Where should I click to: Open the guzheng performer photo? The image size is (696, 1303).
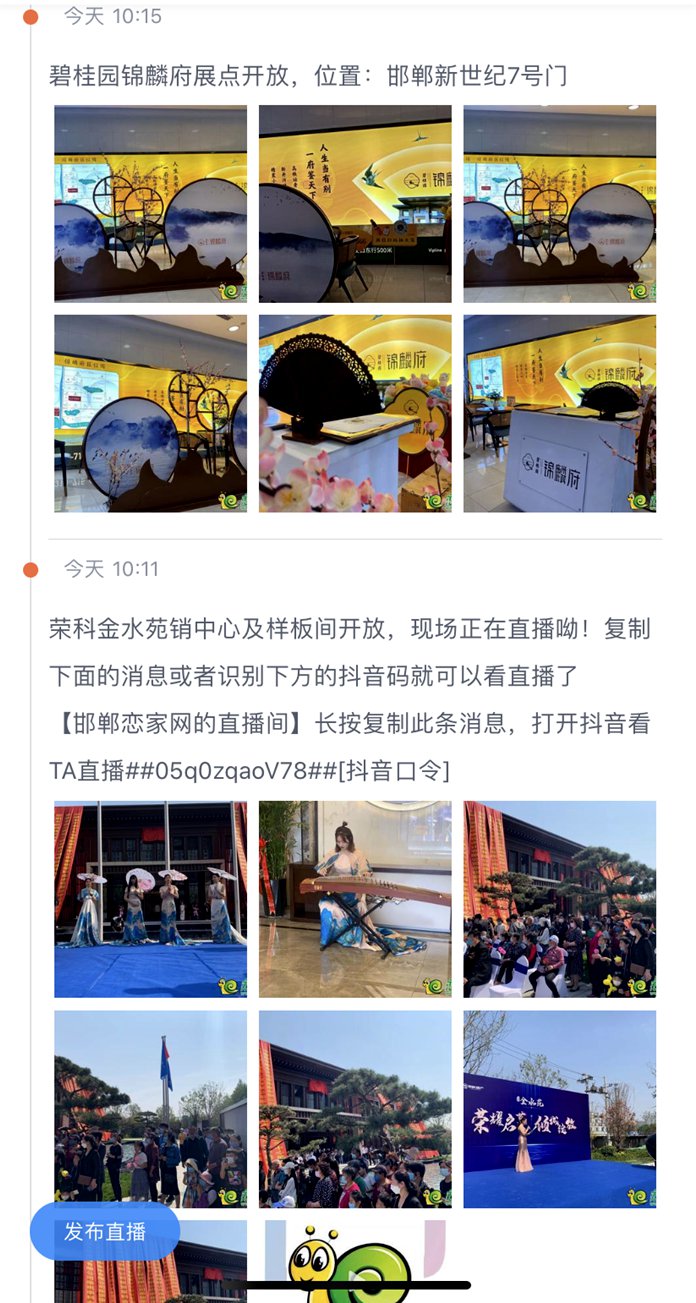[355, 899]
